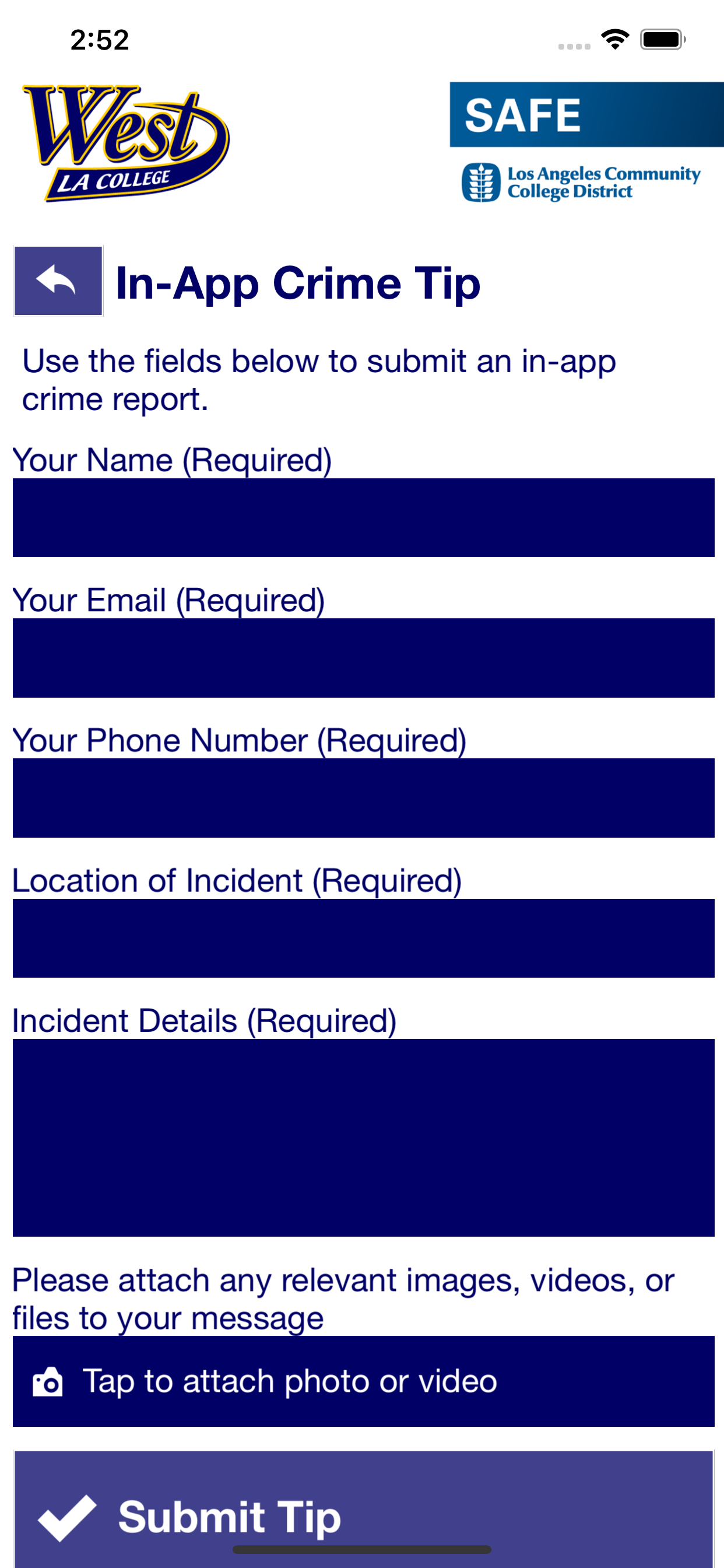Select the Your Email input field
Screen dimensions: 724x1568
(x=362, y=659)
